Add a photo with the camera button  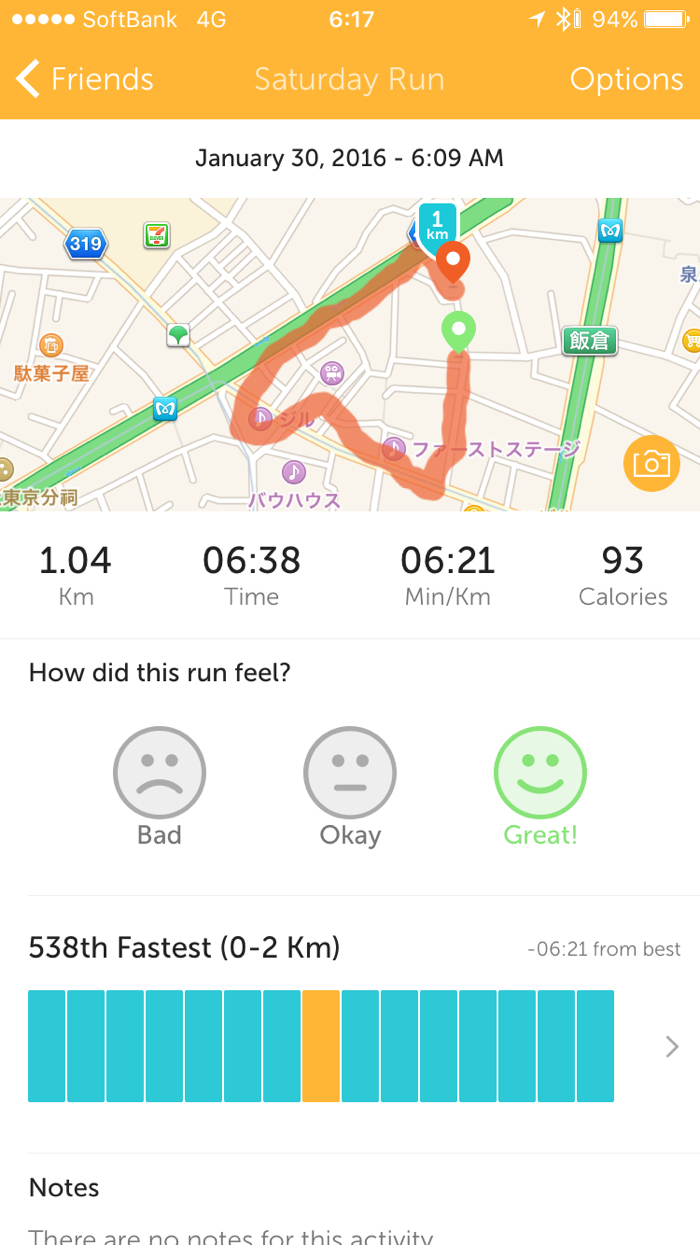pos(651,463)
